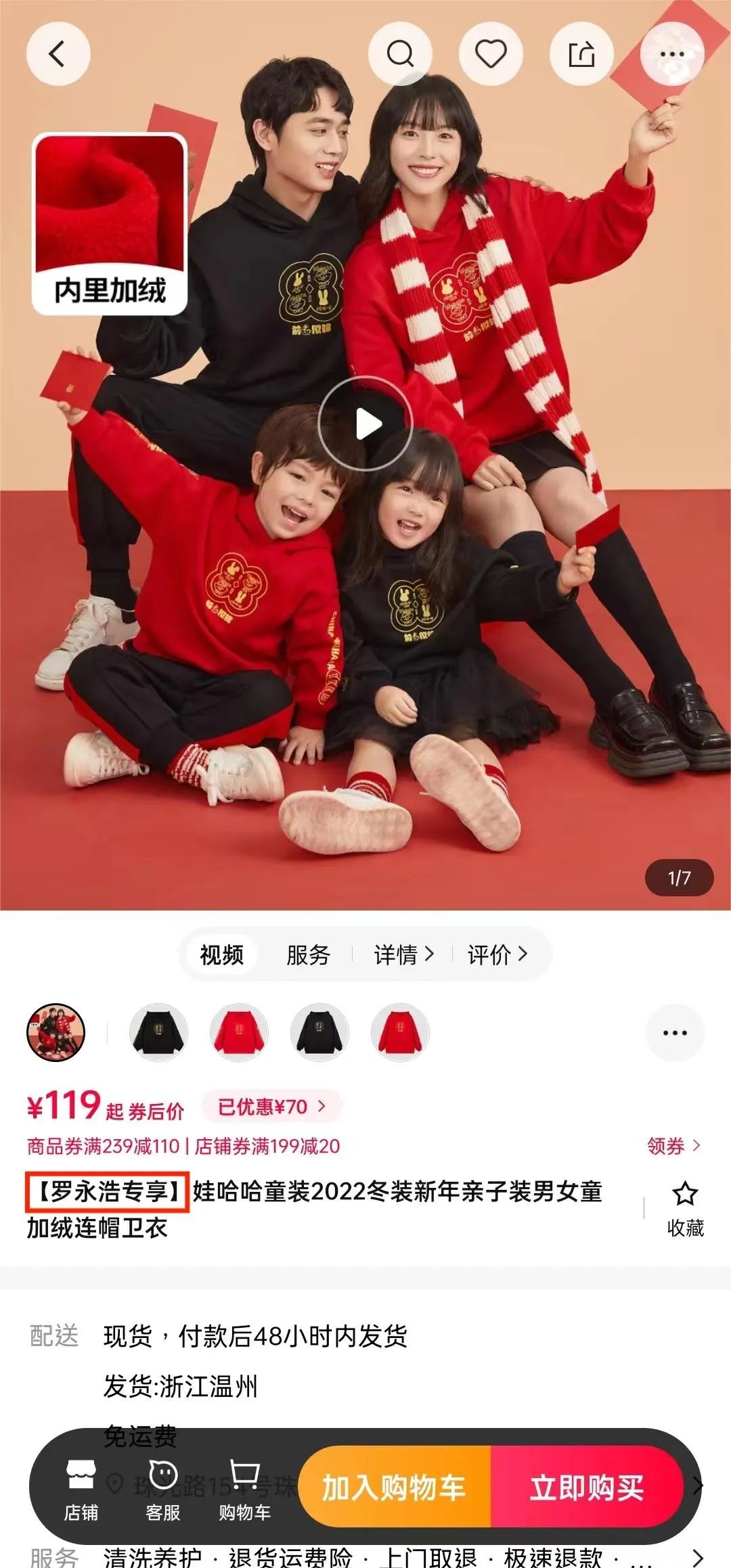Select the first black hoodie variant
Screen dimensions: 731x1568
(x=158, y=1032)
